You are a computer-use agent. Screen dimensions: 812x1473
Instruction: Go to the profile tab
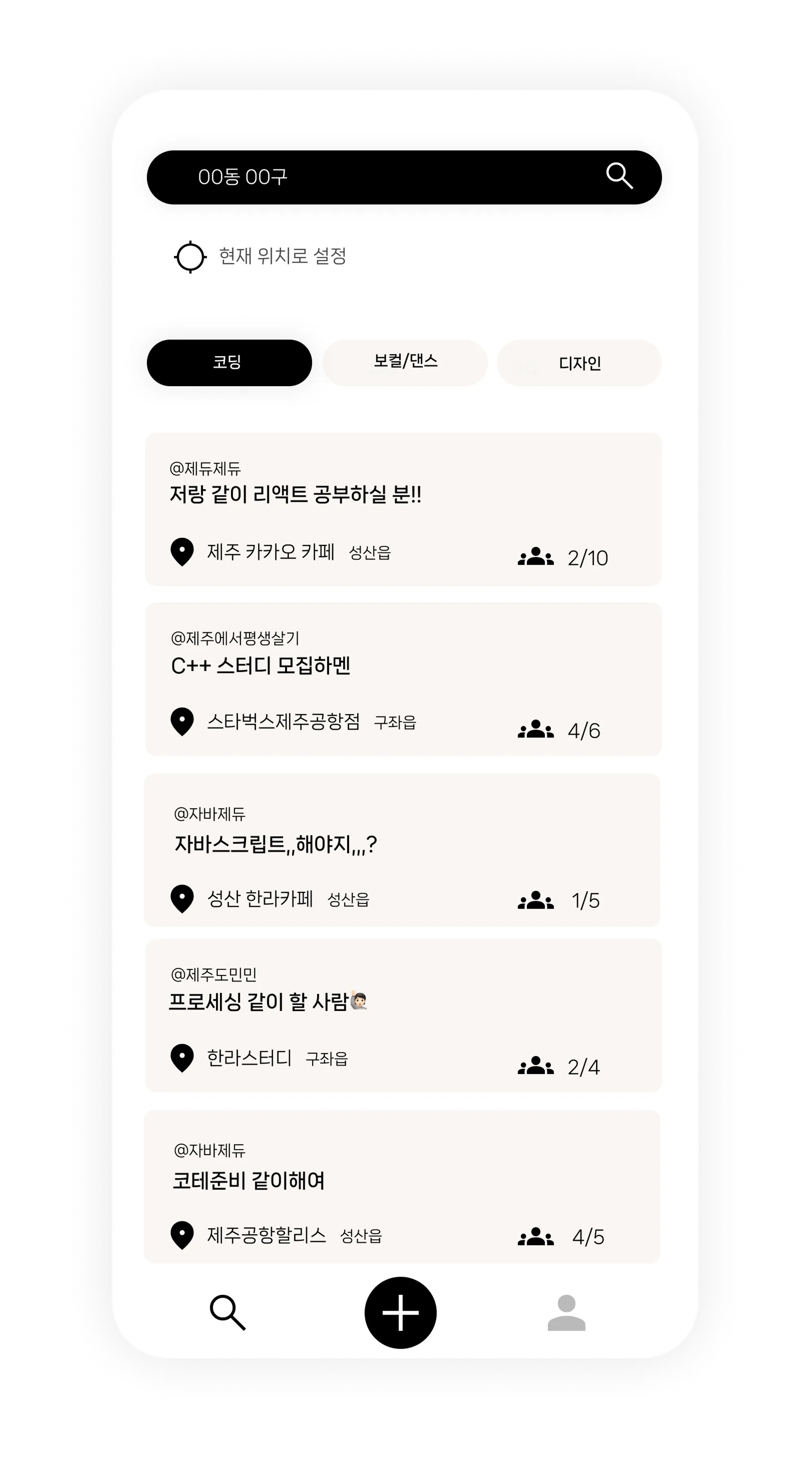click(x=566, y=1313)
